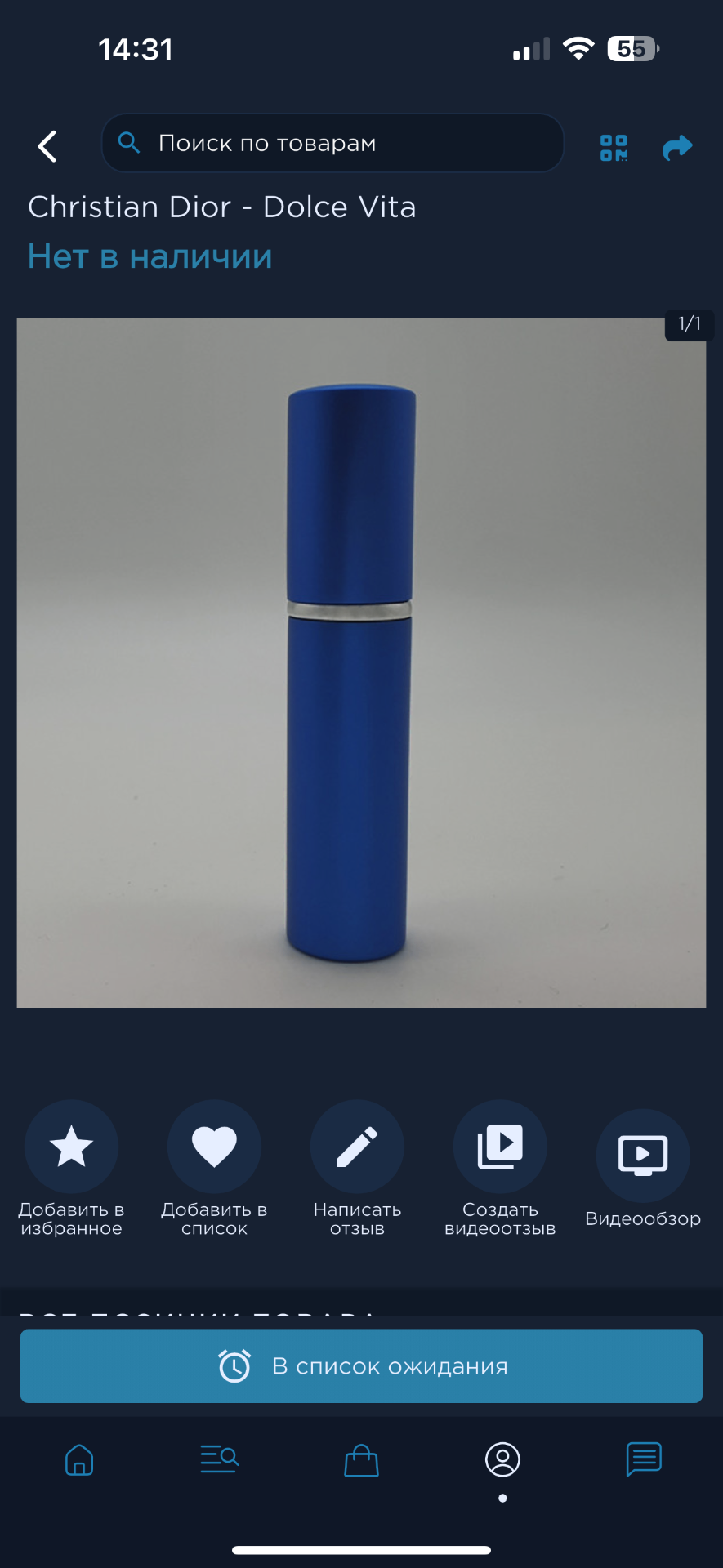Viewport: 723px width, 1568px height.
Task: Open the blue perfume bottle photo
Action: 361,662
